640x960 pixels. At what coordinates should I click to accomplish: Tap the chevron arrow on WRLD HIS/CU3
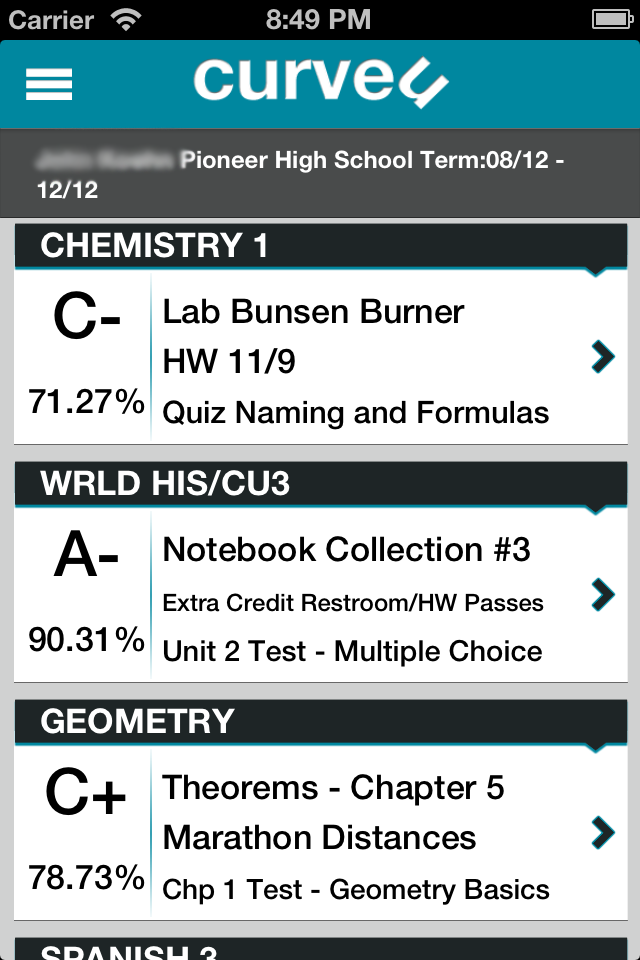click(x=602, y=595)
